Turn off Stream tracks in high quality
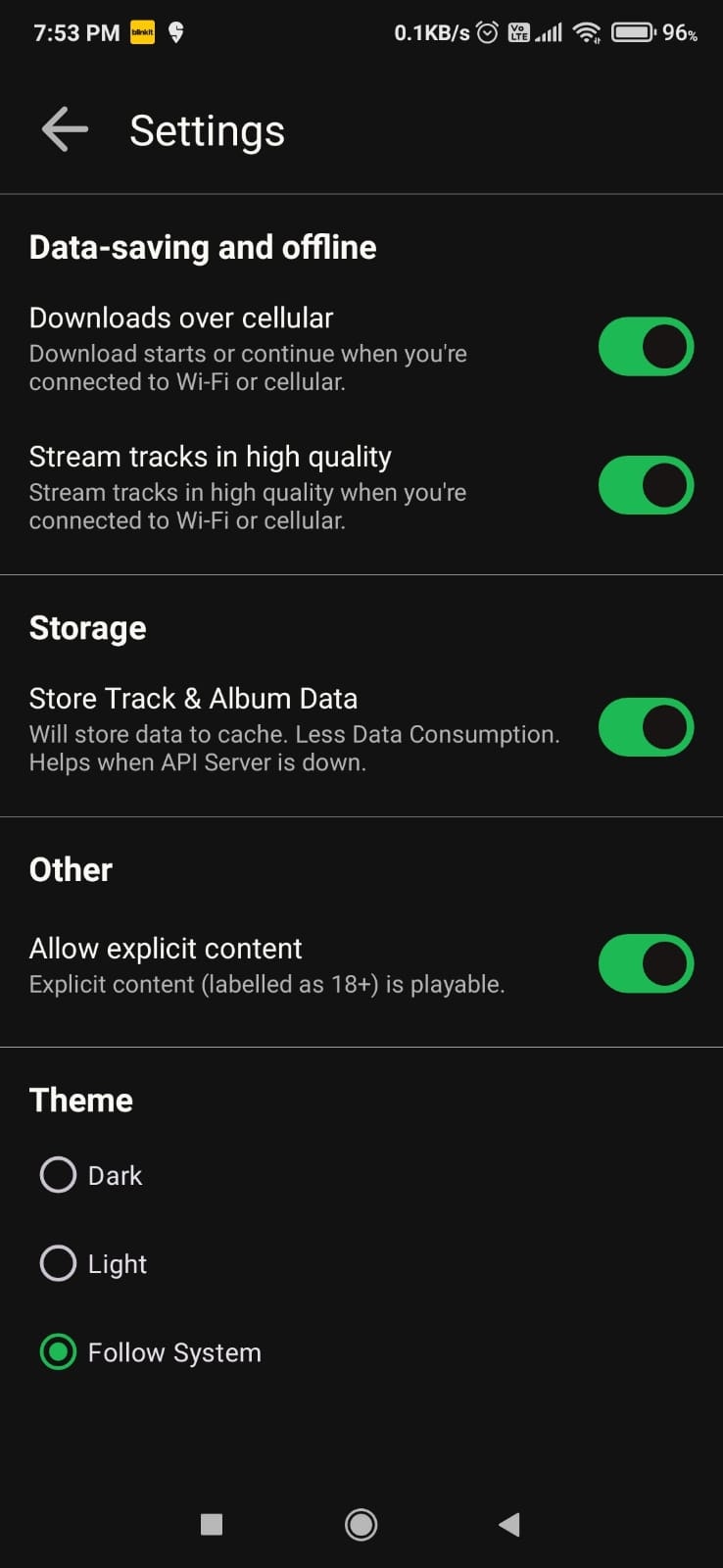The height and width of the screenshot is (1568, 723). [645, 484]
